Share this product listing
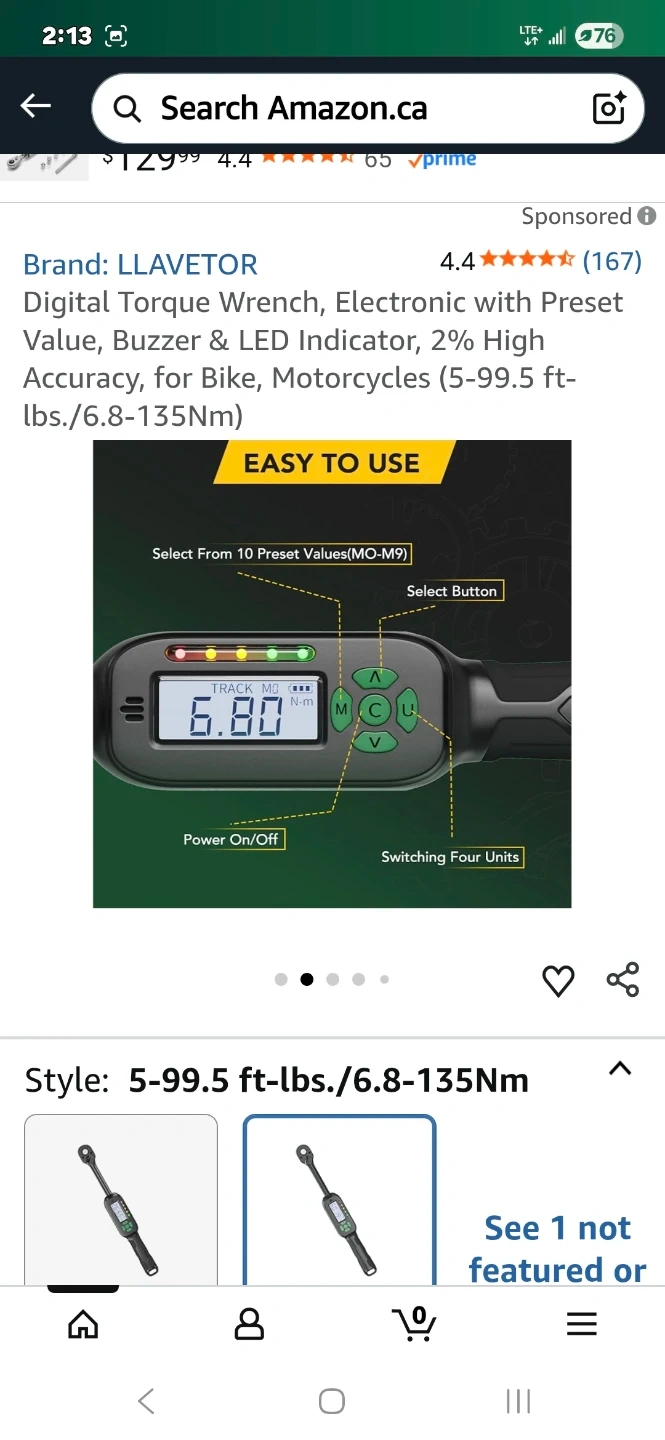Viewport: 665px width, 1440px height. (623, 980)
